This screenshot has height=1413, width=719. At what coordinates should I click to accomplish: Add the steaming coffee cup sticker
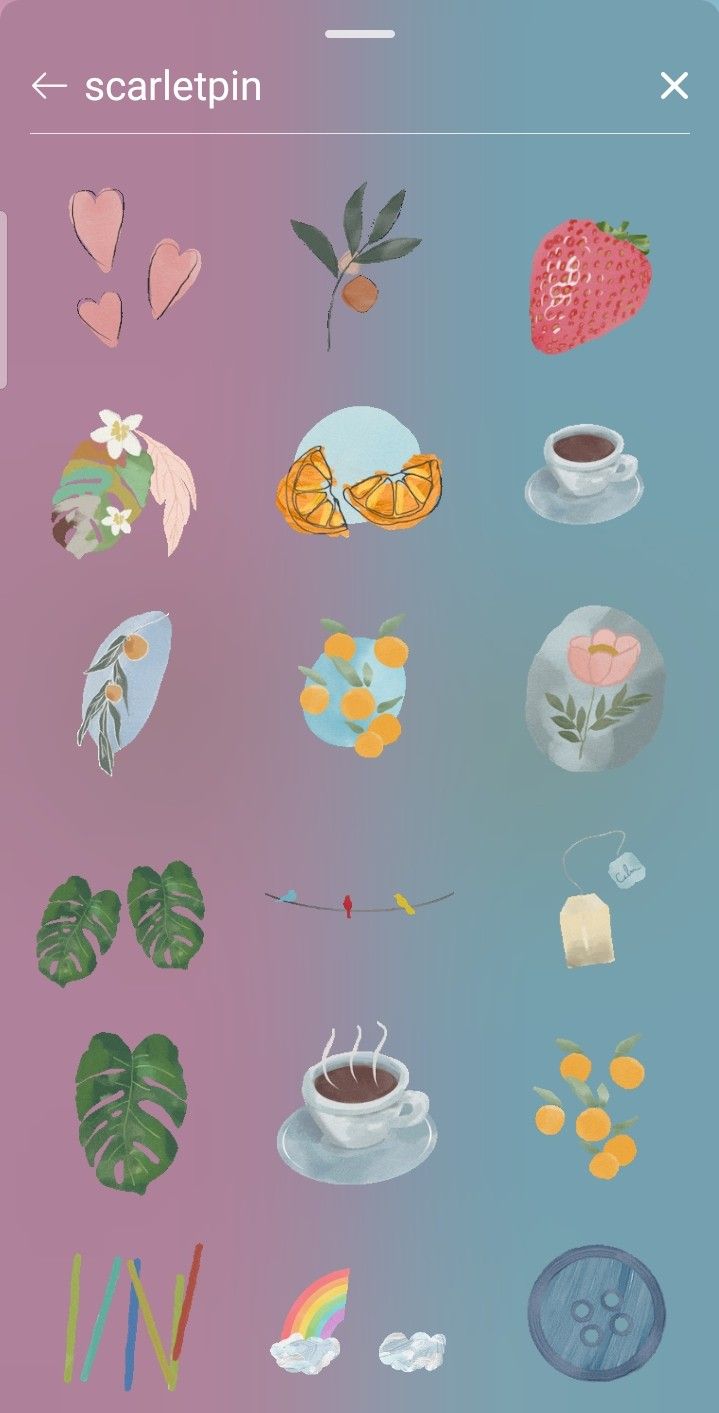356,1102
